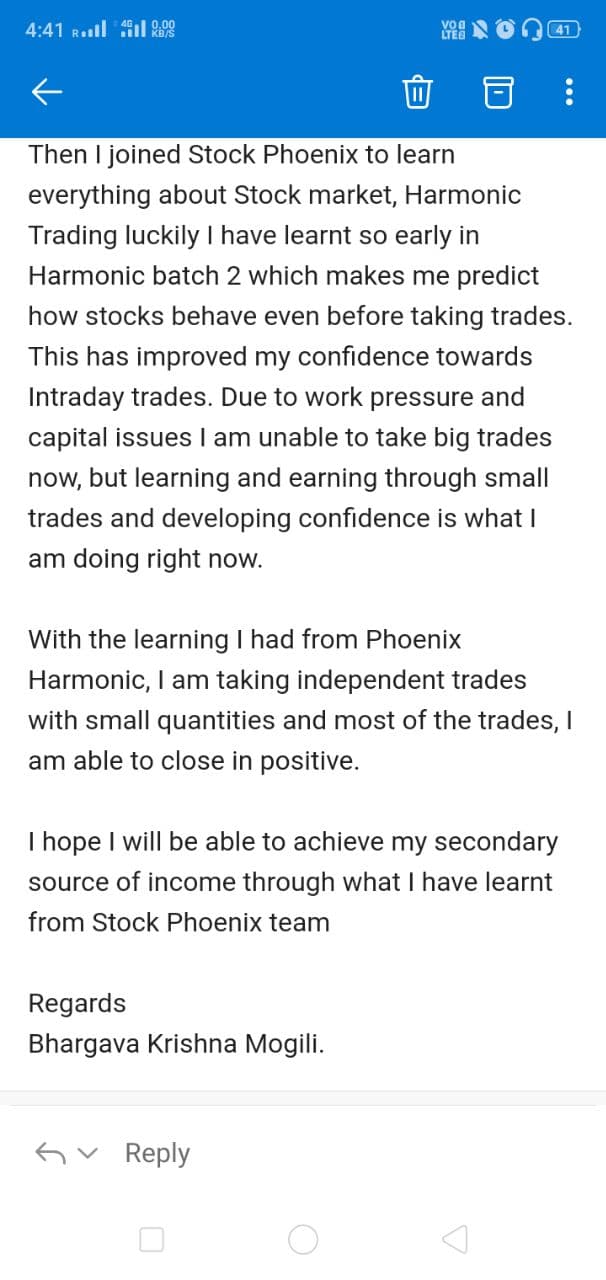Open the three-dot overflow menu
The height and width of the screenshot is (1280, 606).
coord(569,93)
